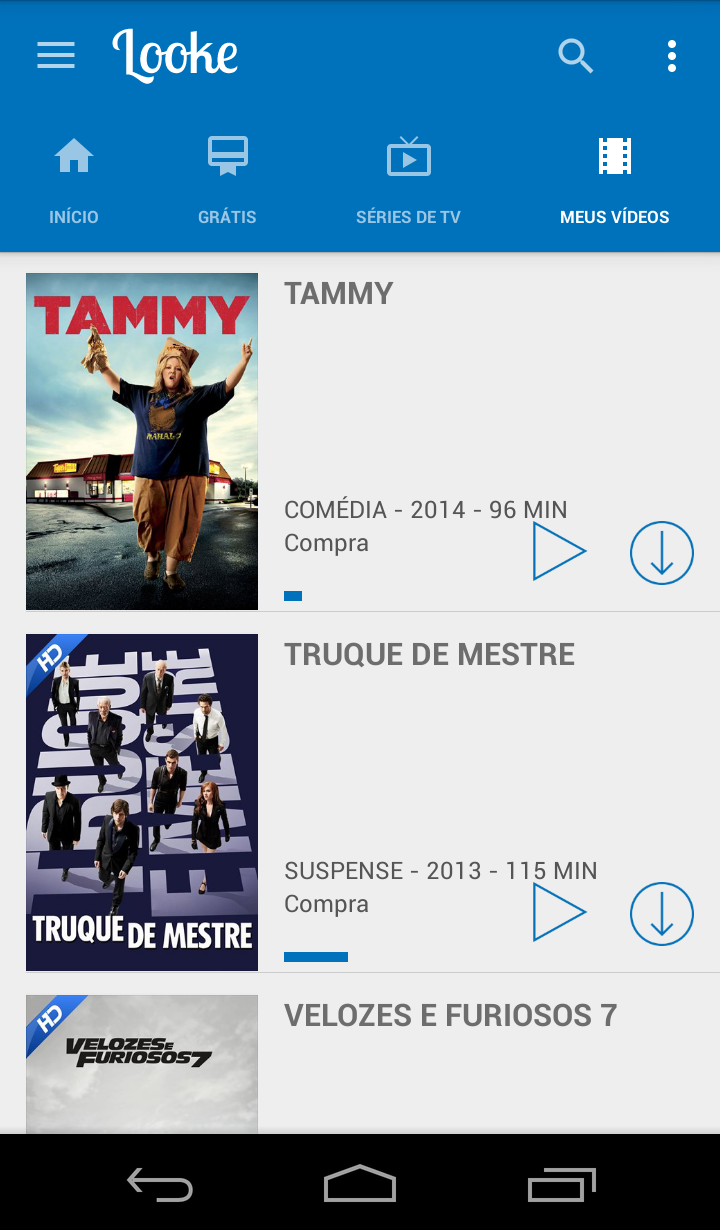The width and height of the screenshot is (720, 1230).
Task: Select the Meus Vídeos tab
Action: click(x=614, y=180)
